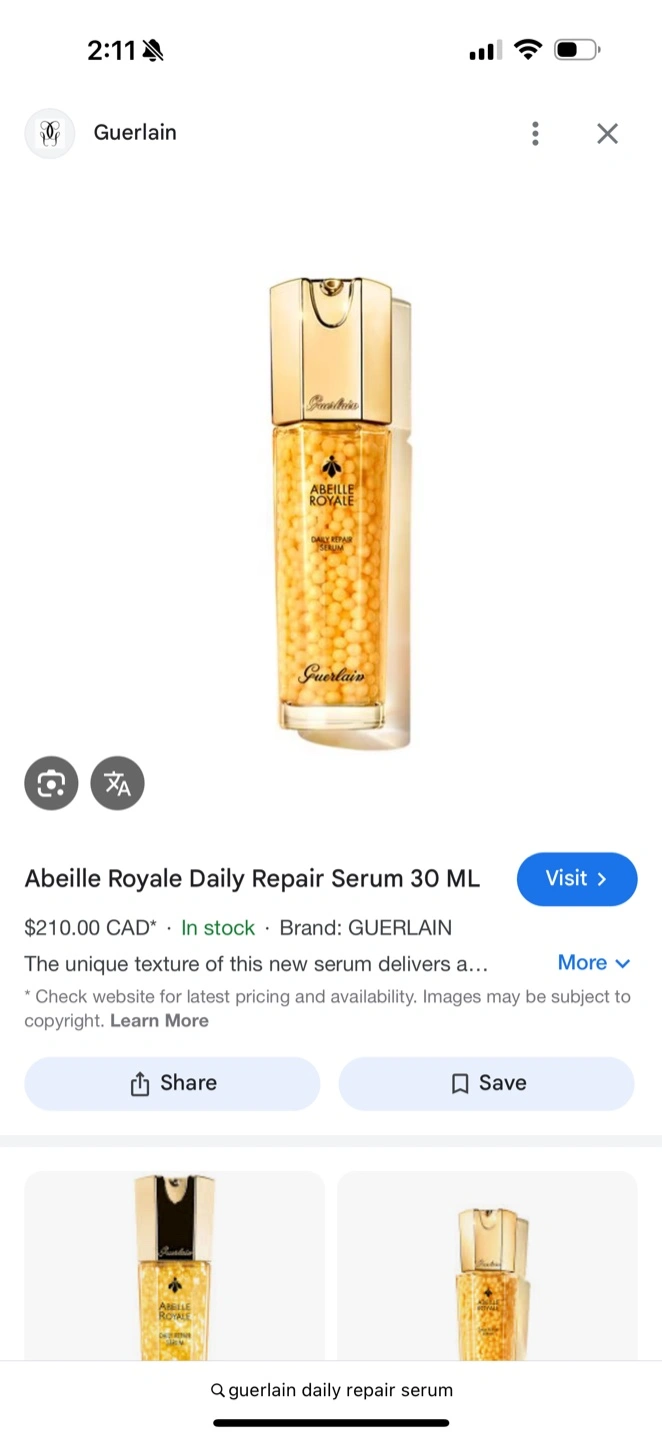Expand the description with More
Image resolution: width=662 pixels, height=1440 pixels.
coord(594,963)
